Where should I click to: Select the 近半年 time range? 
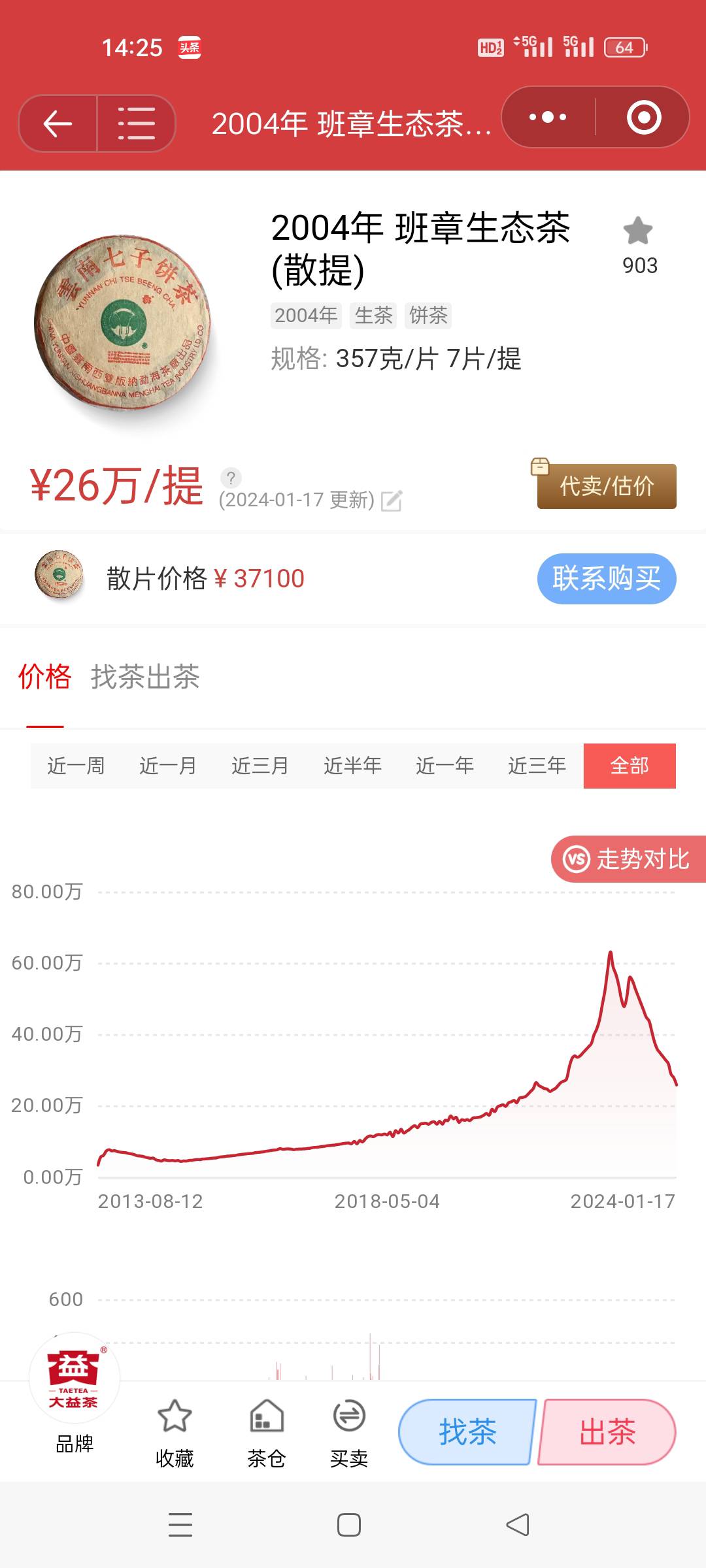(352, 766)
